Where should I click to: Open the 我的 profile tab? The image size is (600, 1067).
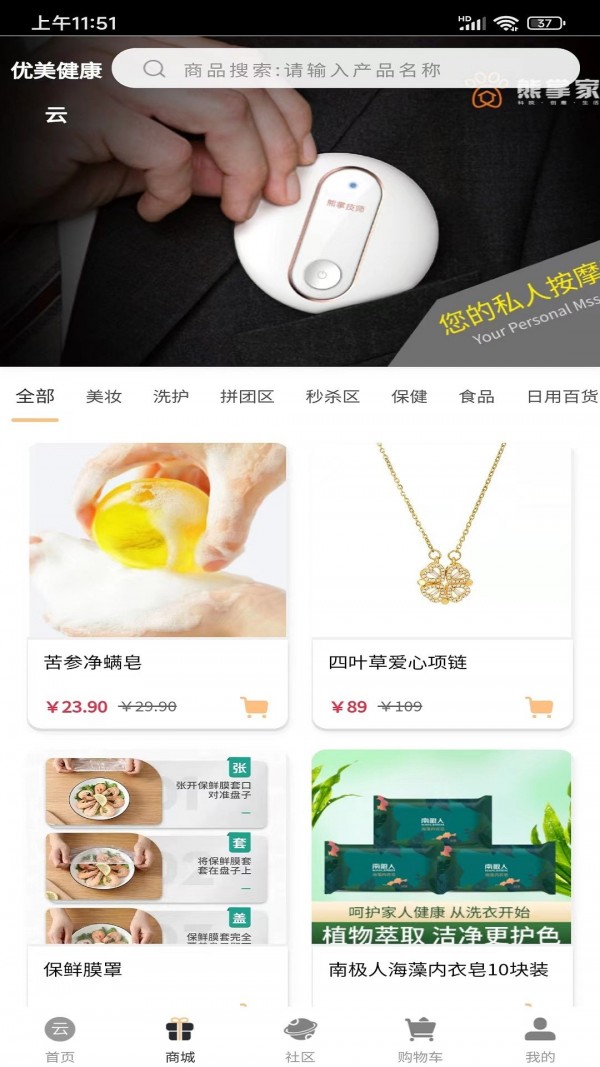540,1039
